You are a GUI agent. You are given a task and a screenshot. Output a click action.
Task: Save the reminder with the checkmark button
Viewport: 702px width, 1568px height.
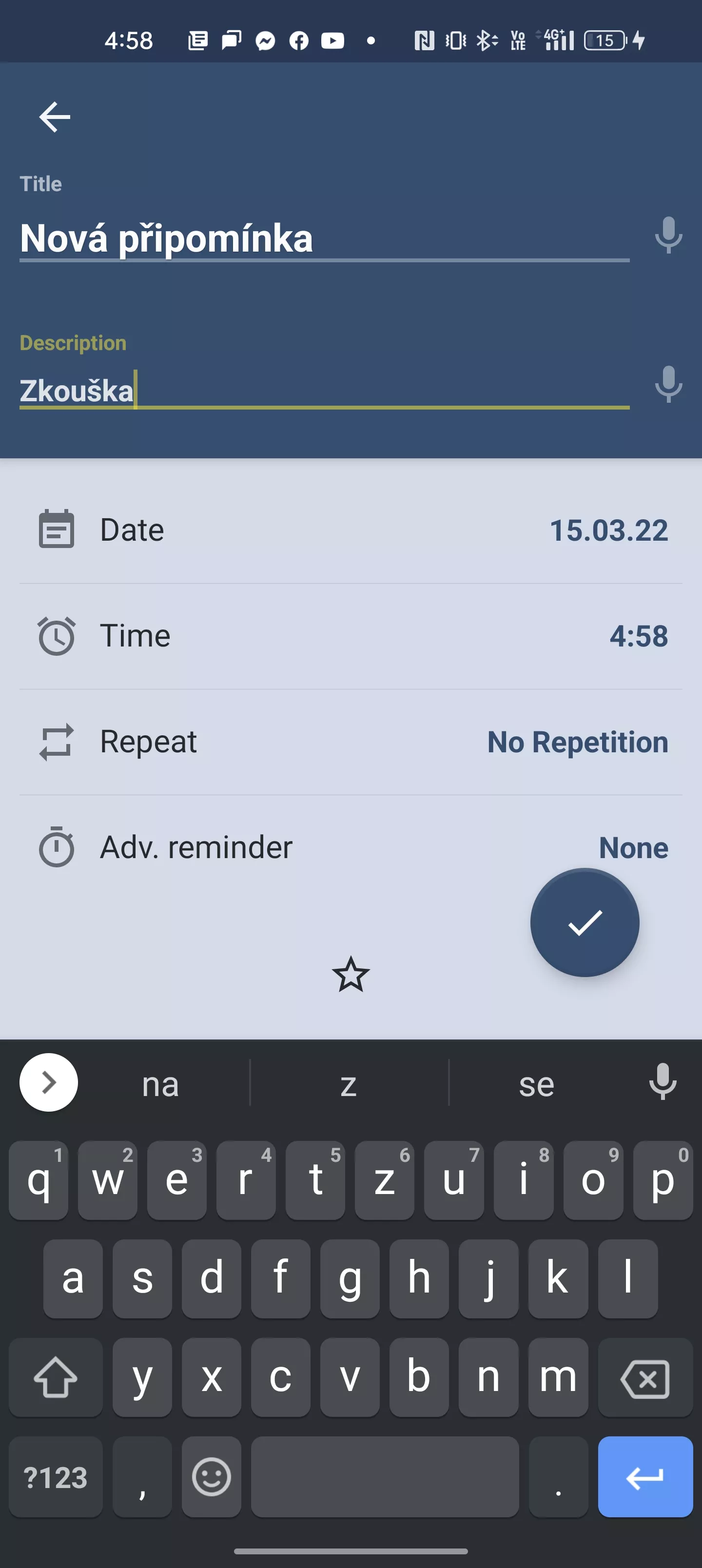585,922
